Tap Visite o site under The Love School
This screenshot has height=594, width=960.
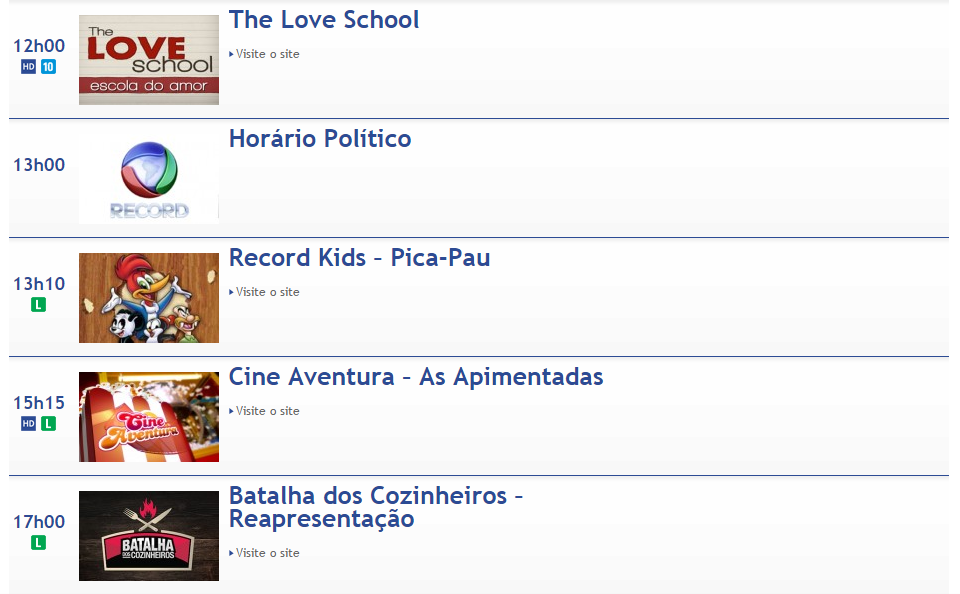coord(267,54)
